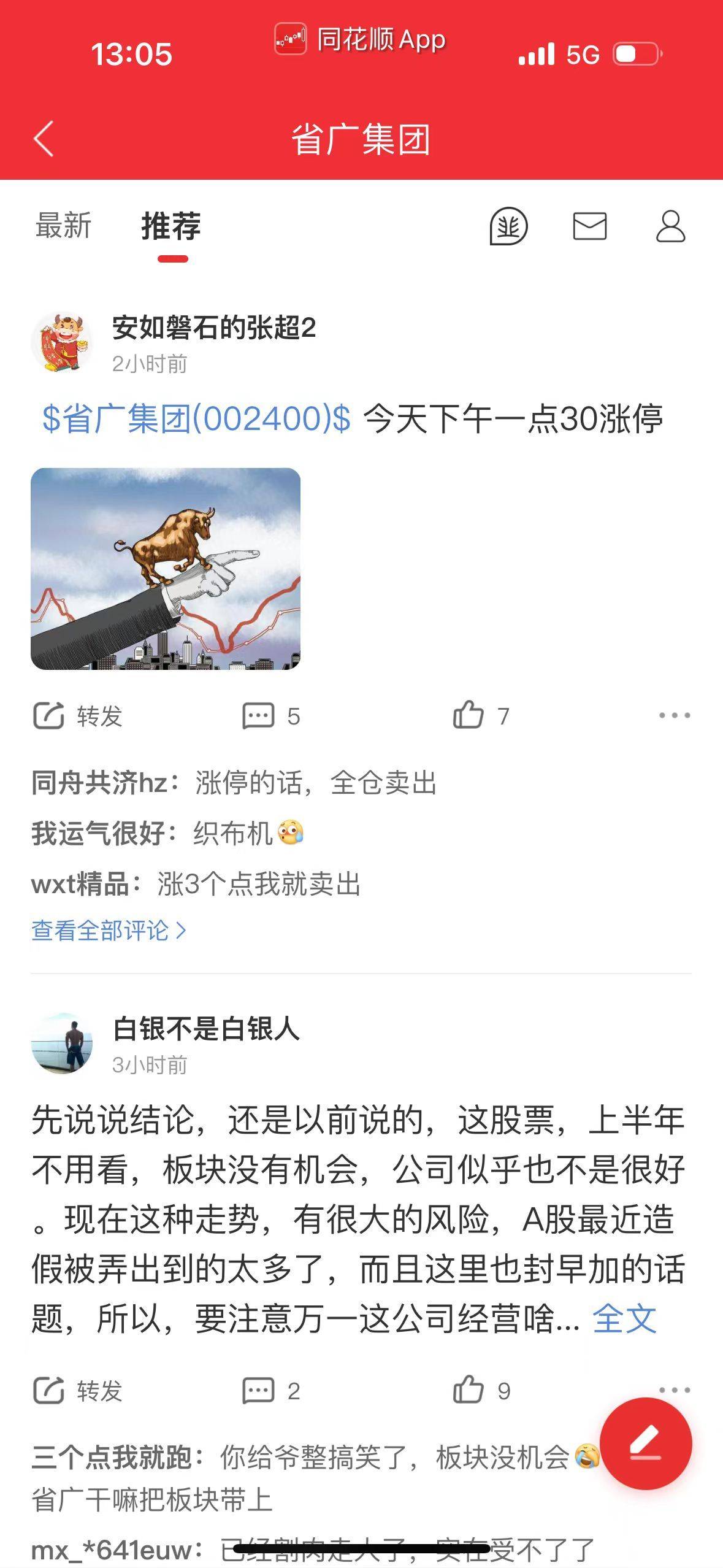
Task: Open the mail envelope icon
Action: 590,226
